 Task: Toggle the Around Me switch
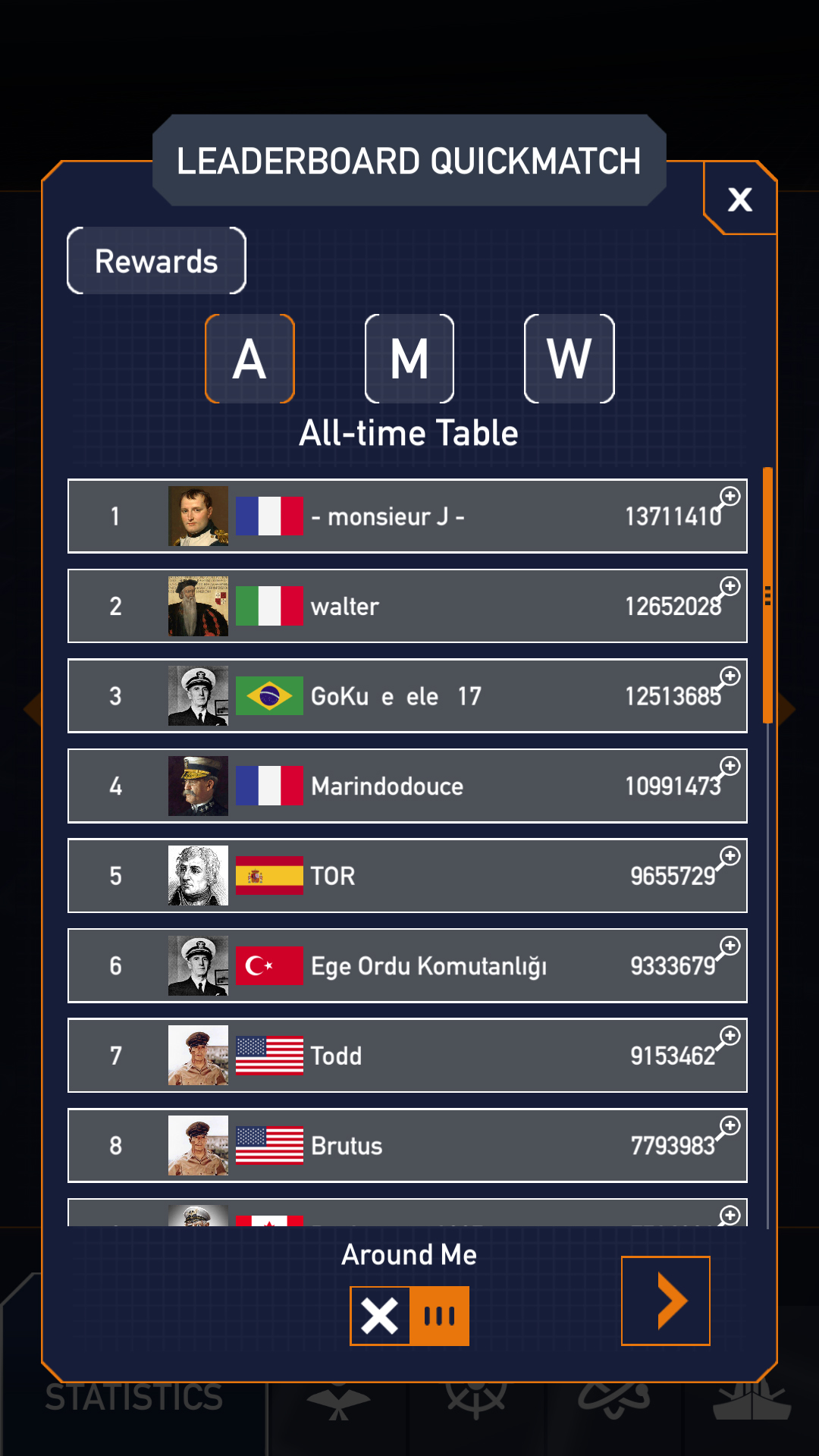click(x=409, y=1316)
